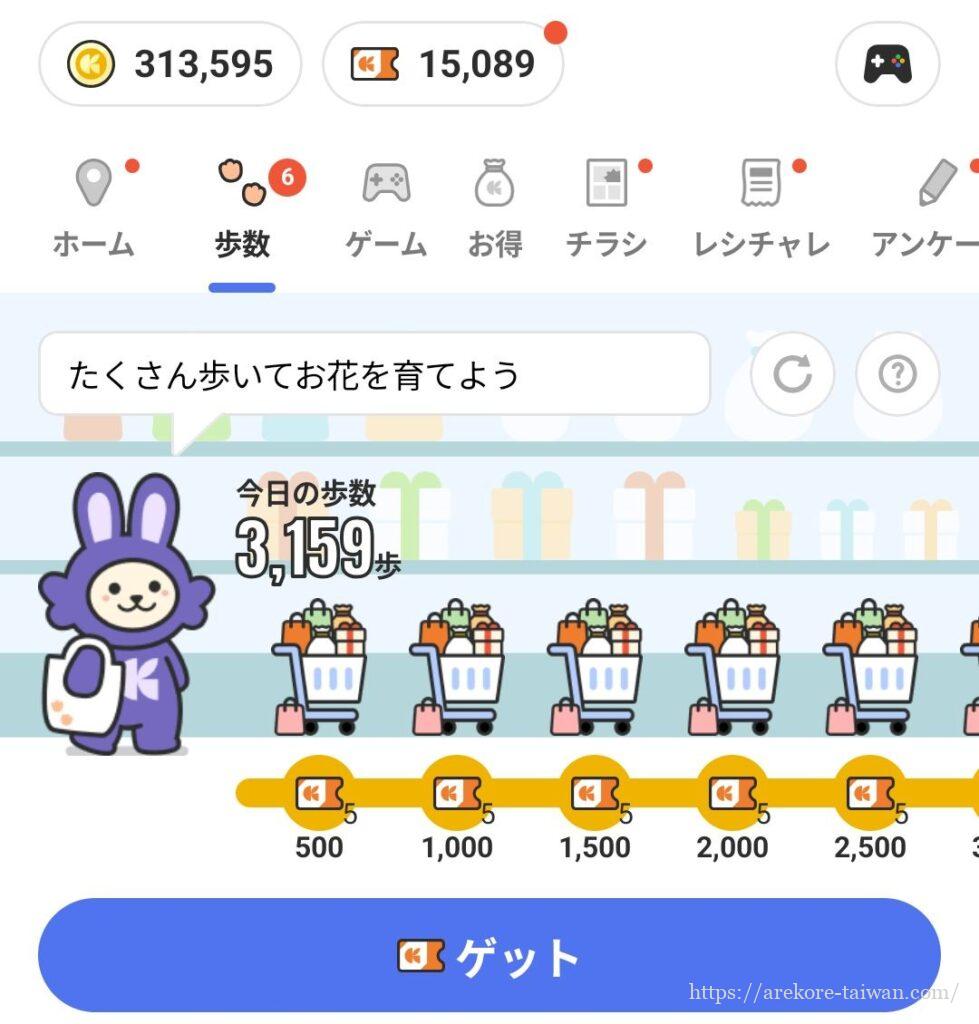Switch to the ホーム tab

93,211
